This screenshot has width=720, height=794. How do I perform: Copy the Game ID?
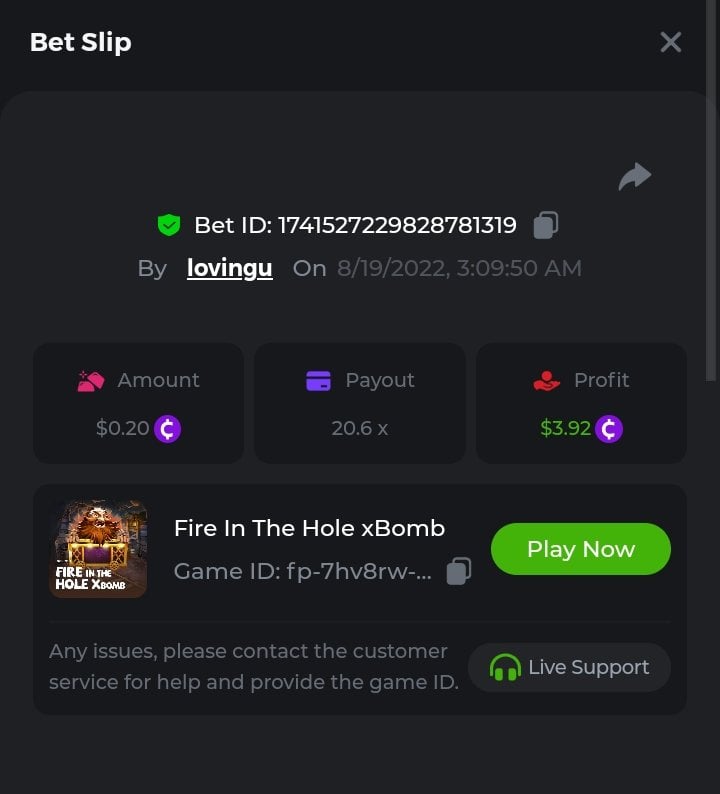[458, 571]
